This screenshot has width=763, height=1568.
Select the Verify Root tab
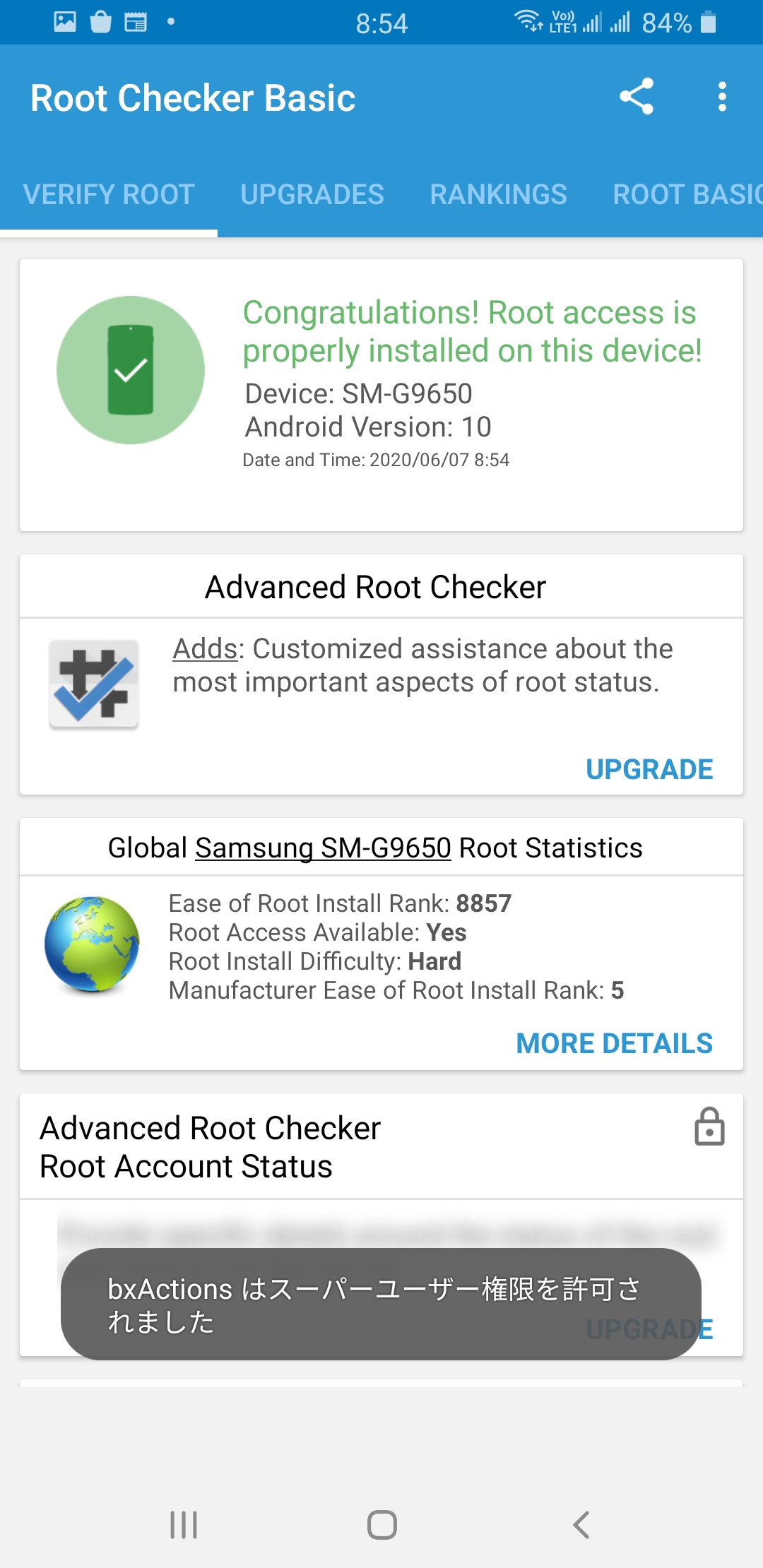coord(109,195)
